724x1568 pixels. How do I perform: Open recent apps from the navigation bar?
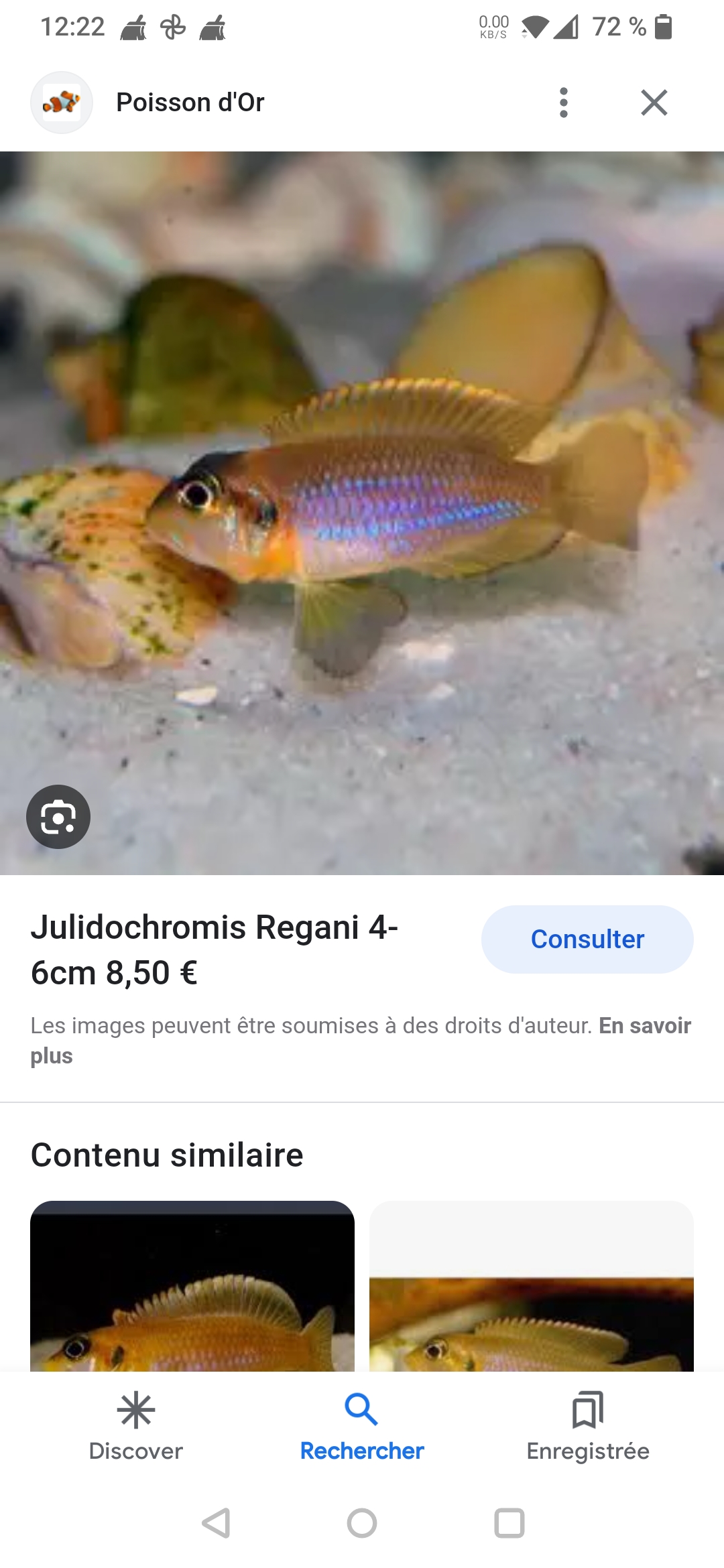509,1523
